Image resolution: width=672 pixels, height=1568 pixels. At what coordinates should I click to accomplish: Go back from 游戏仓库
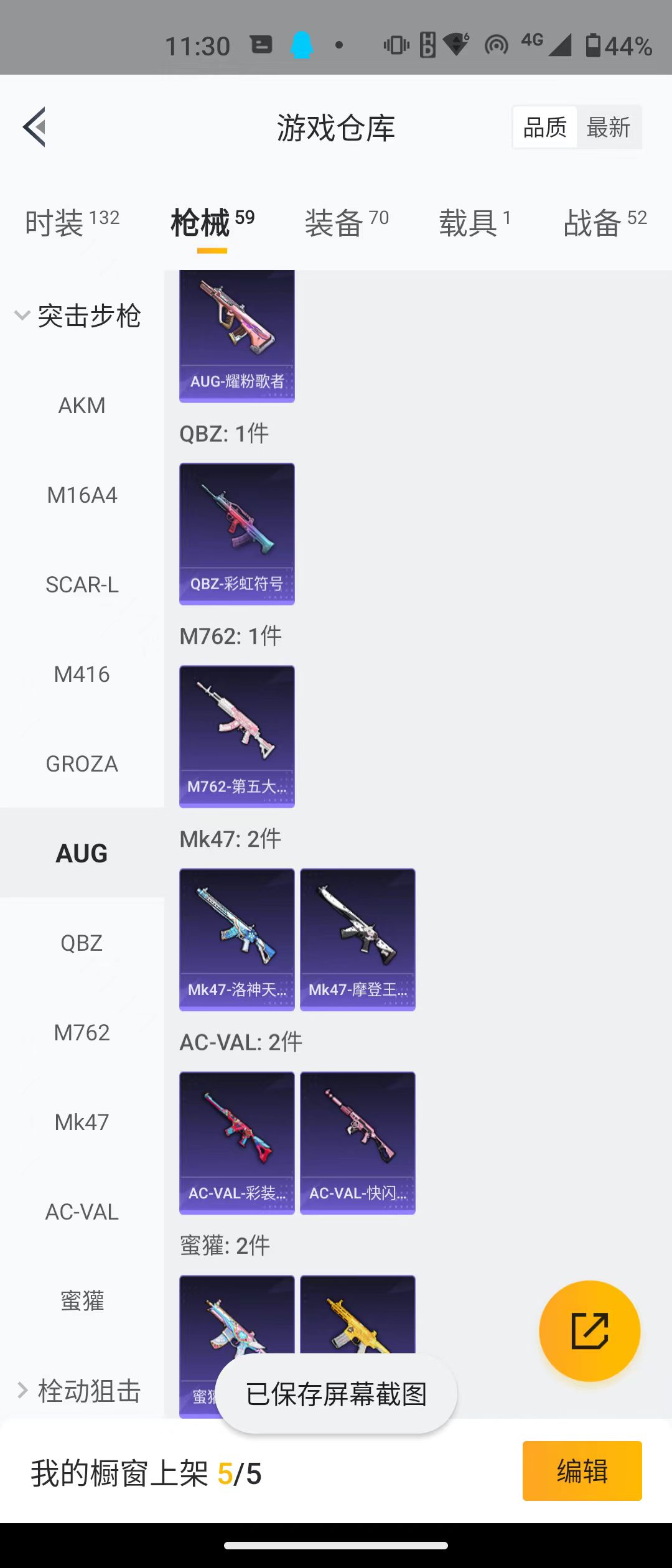[x=35, y=127]
